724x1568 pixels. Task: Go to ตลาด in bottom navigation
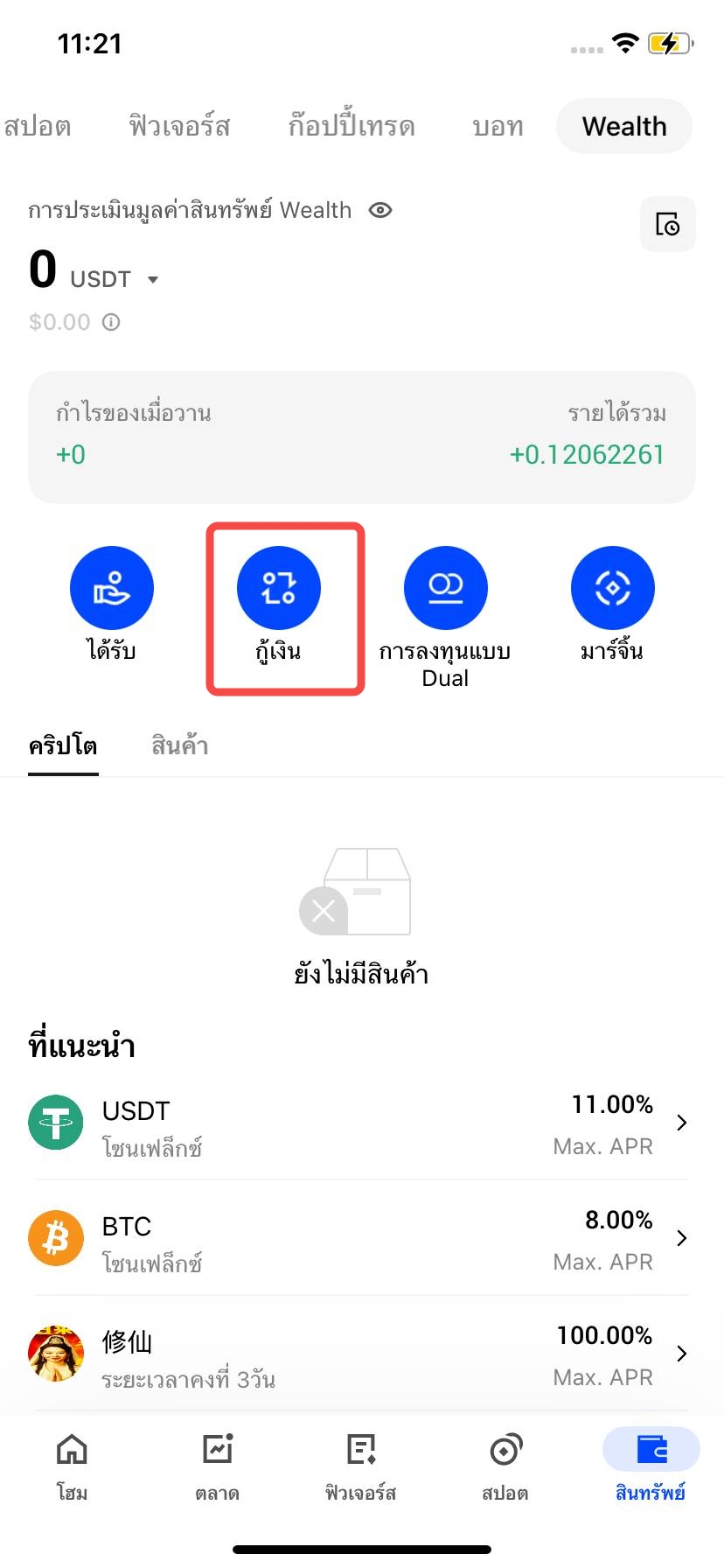coord(217,1463)
